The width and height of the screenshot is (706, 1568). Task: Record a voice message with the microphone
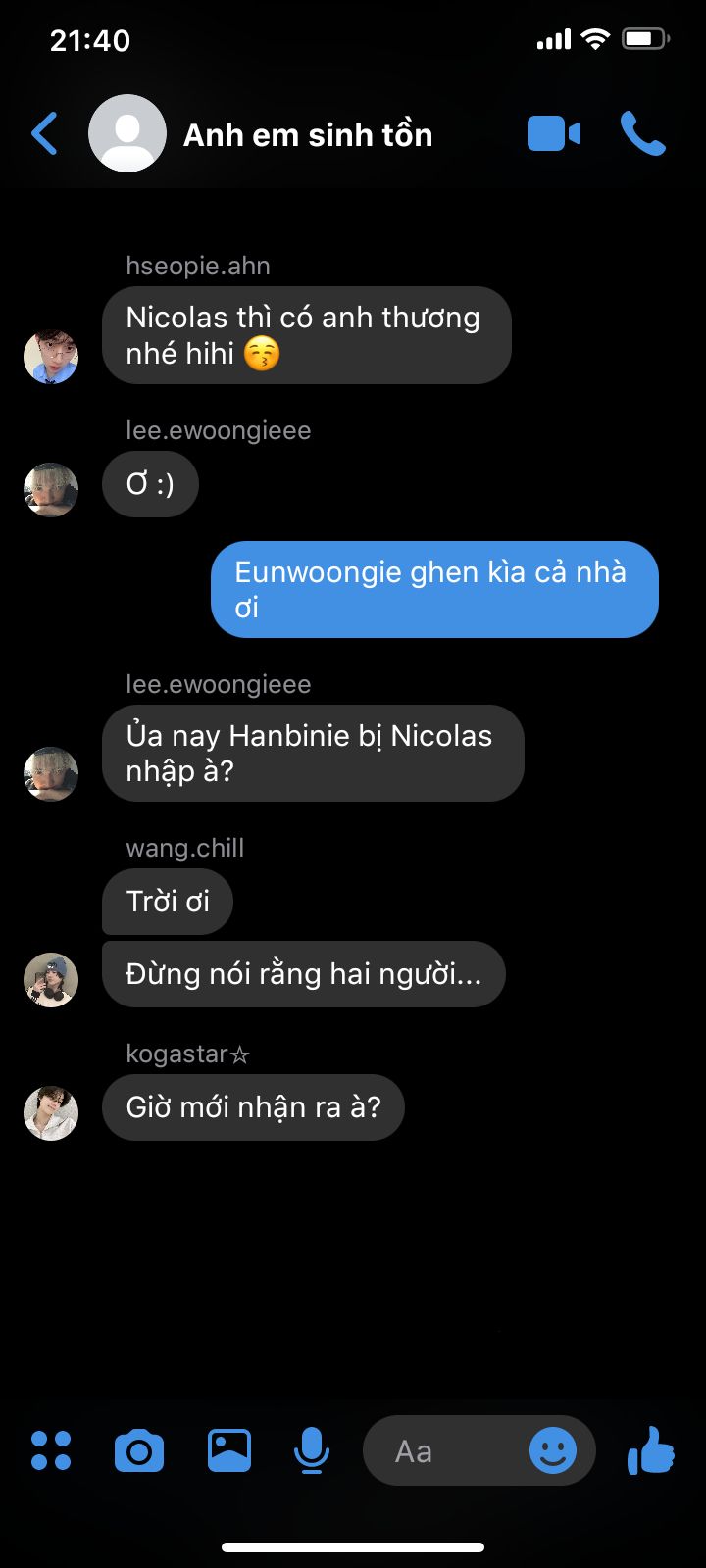click(312, 1451)
